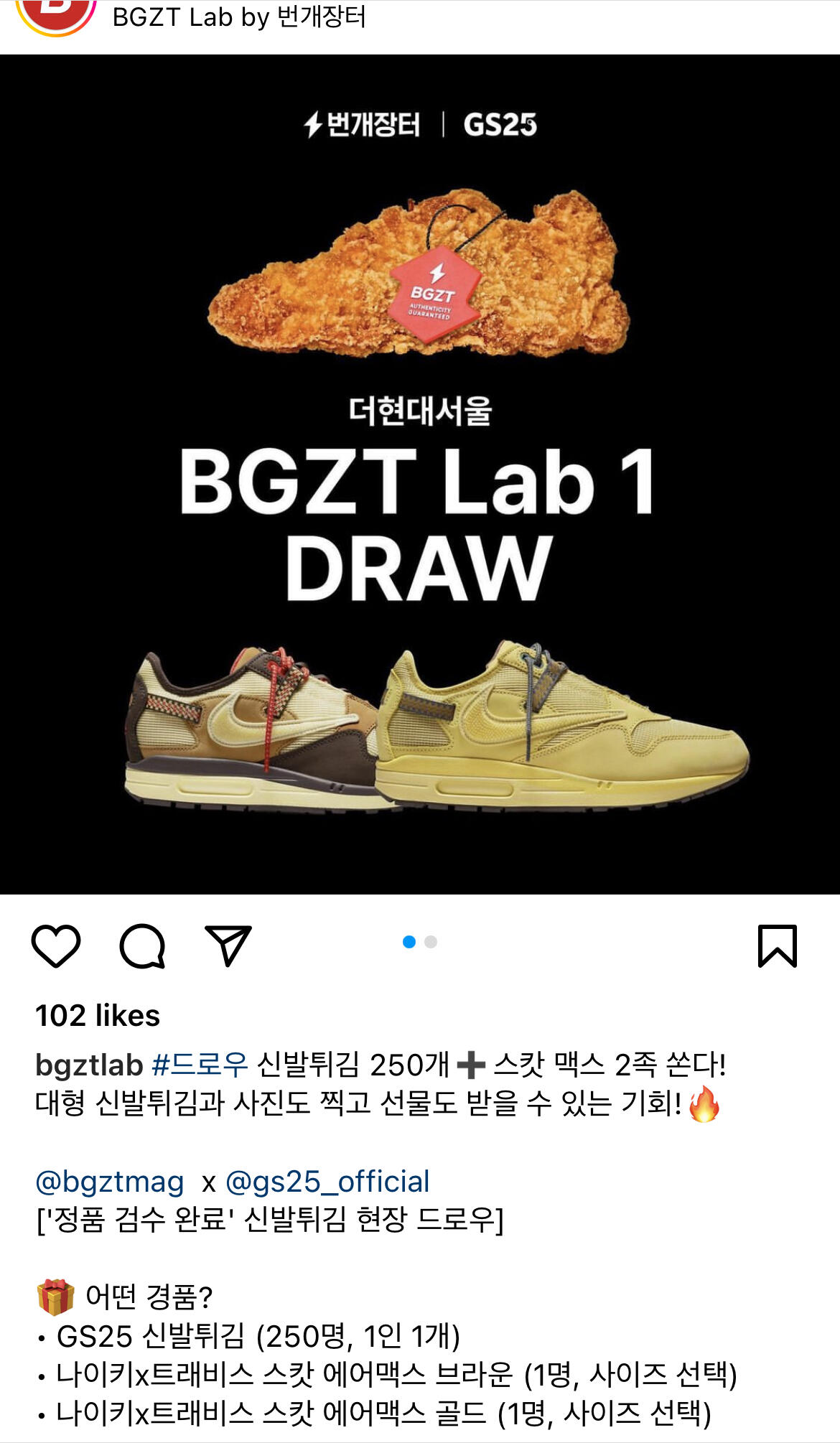
Task: Share this post via direct message
Action: click(x=228, y=945)
